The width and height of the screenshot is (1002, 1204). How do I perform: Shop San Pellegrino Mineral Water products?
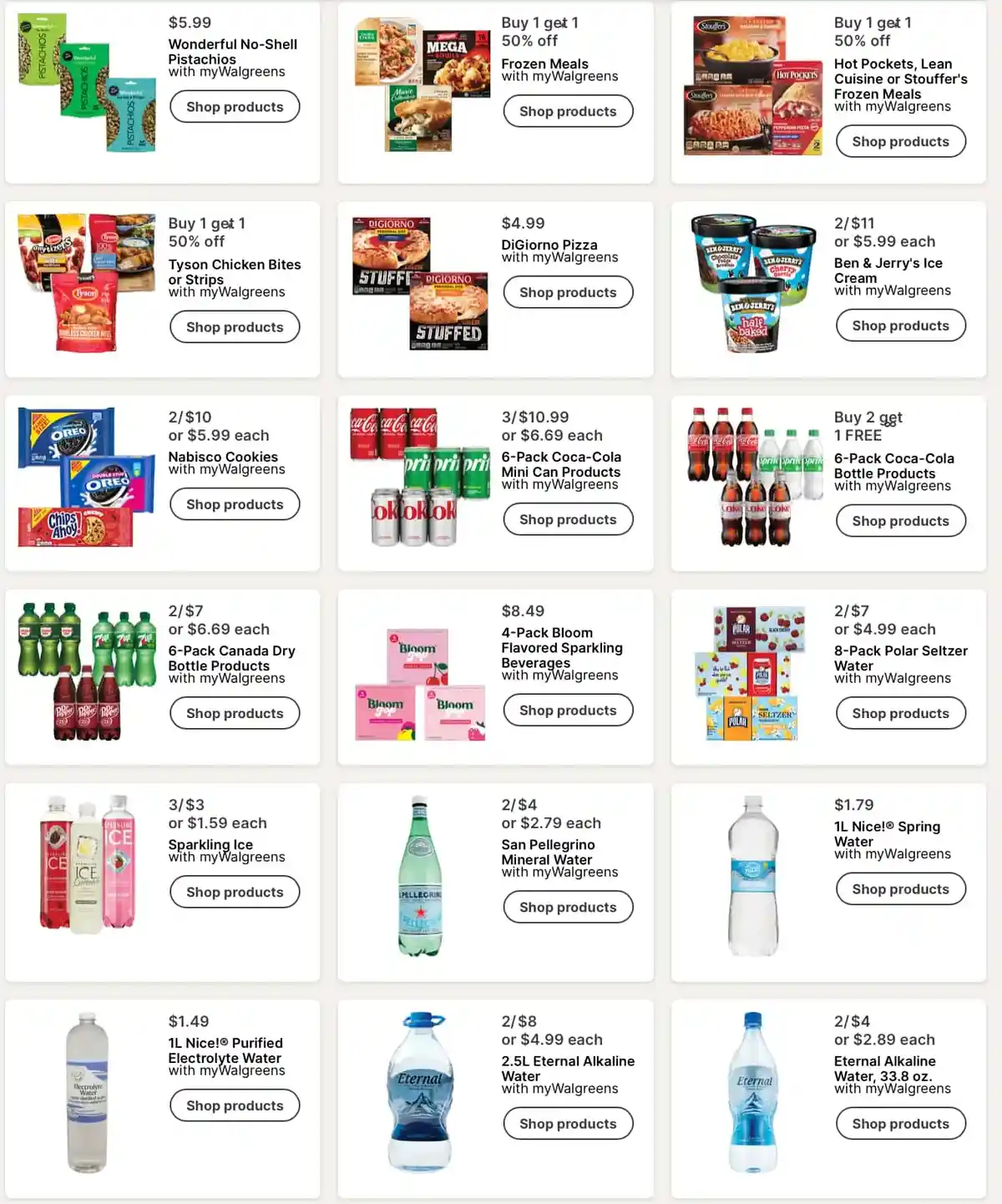tap(568, 907)
